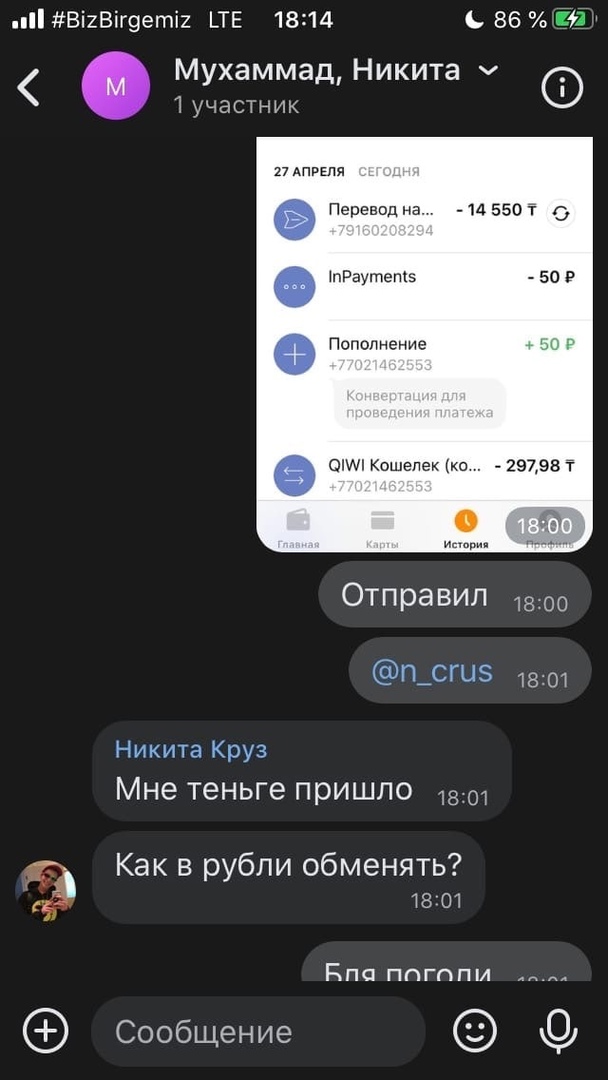The width and height of the screenshot is (608, 1080).
Task: Go back to the chat list
Action: tap(29, 88)
